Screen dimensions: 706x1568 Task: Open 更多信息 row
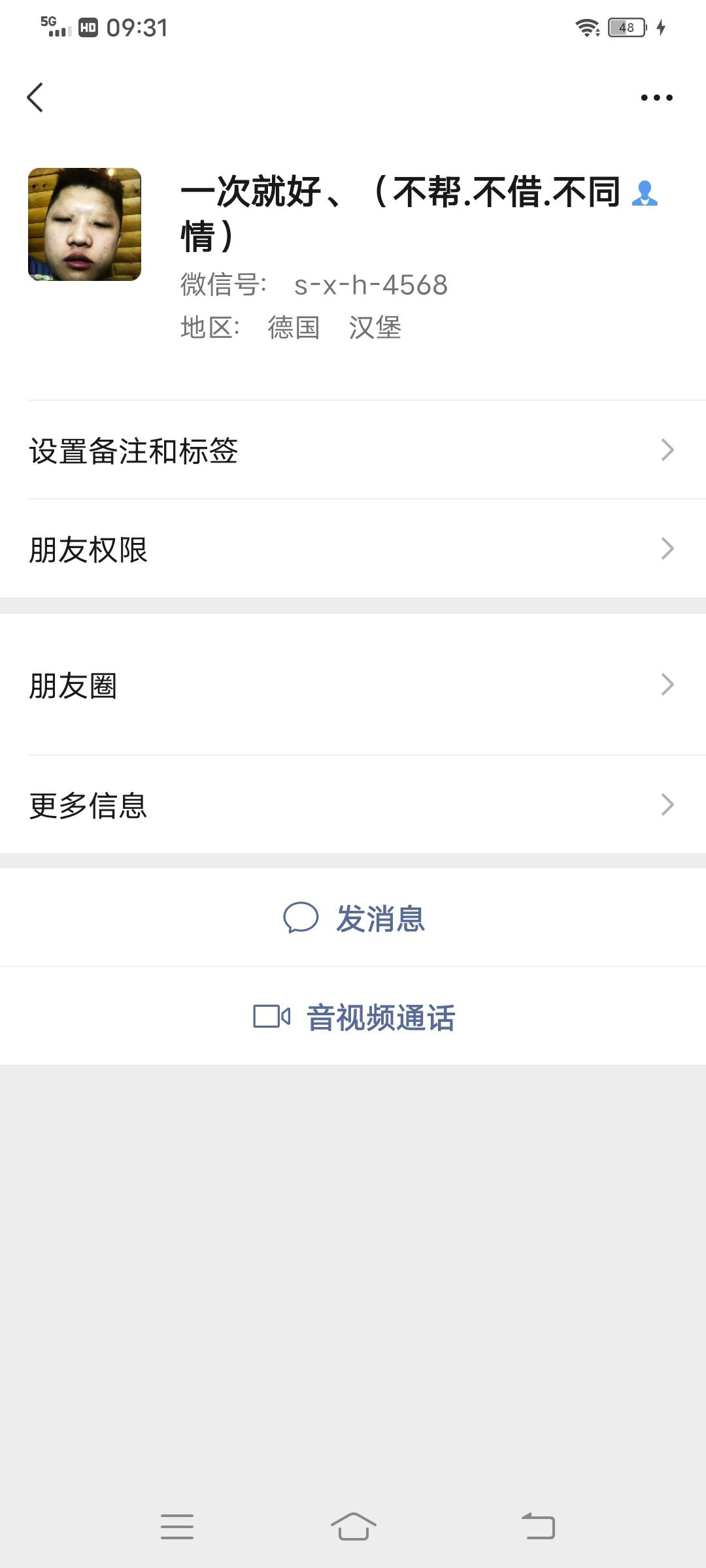[353, 804]
